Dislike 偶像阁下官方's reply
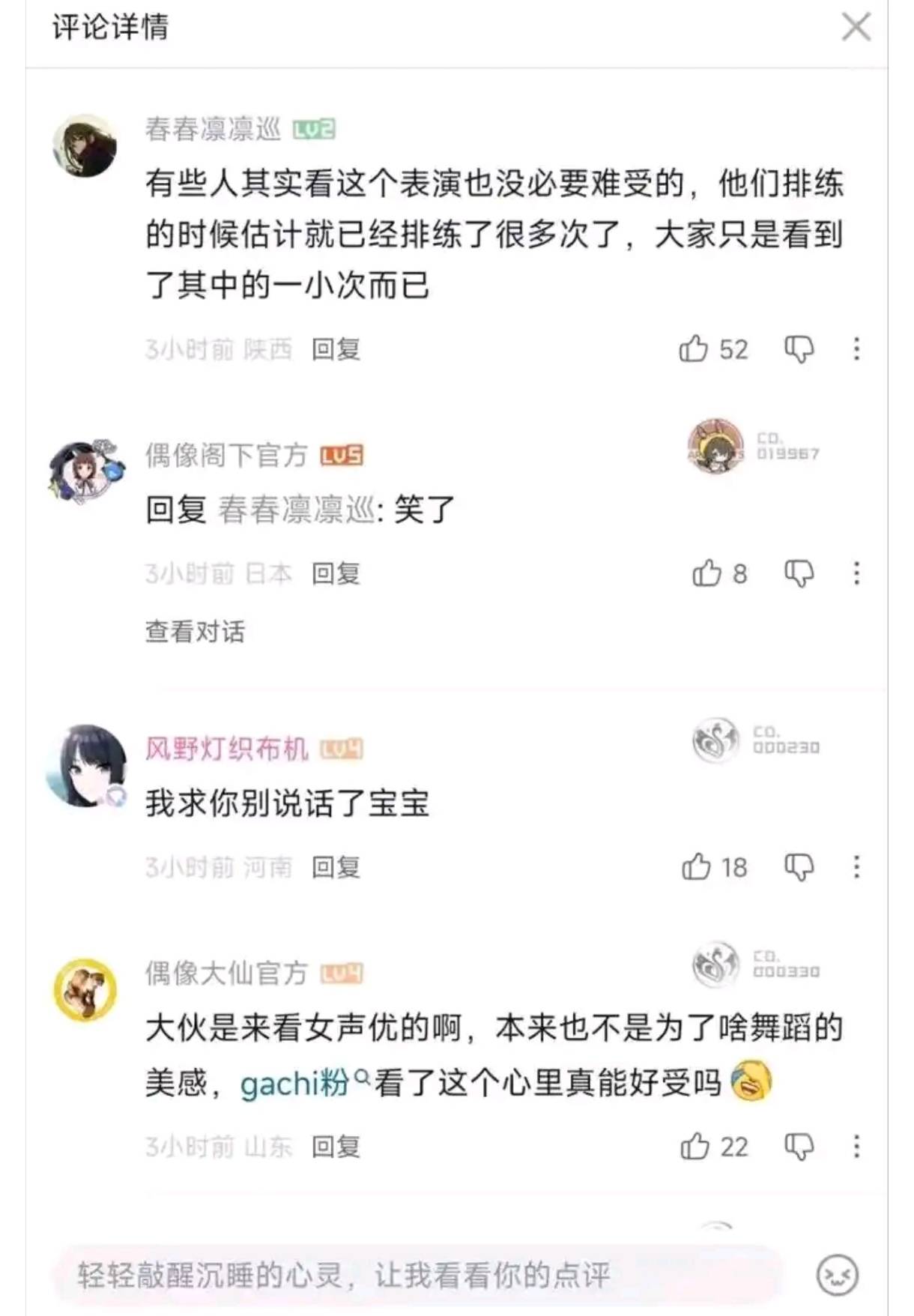The height and width of the screenshot is (1316, 914). (x=799, y=573)
